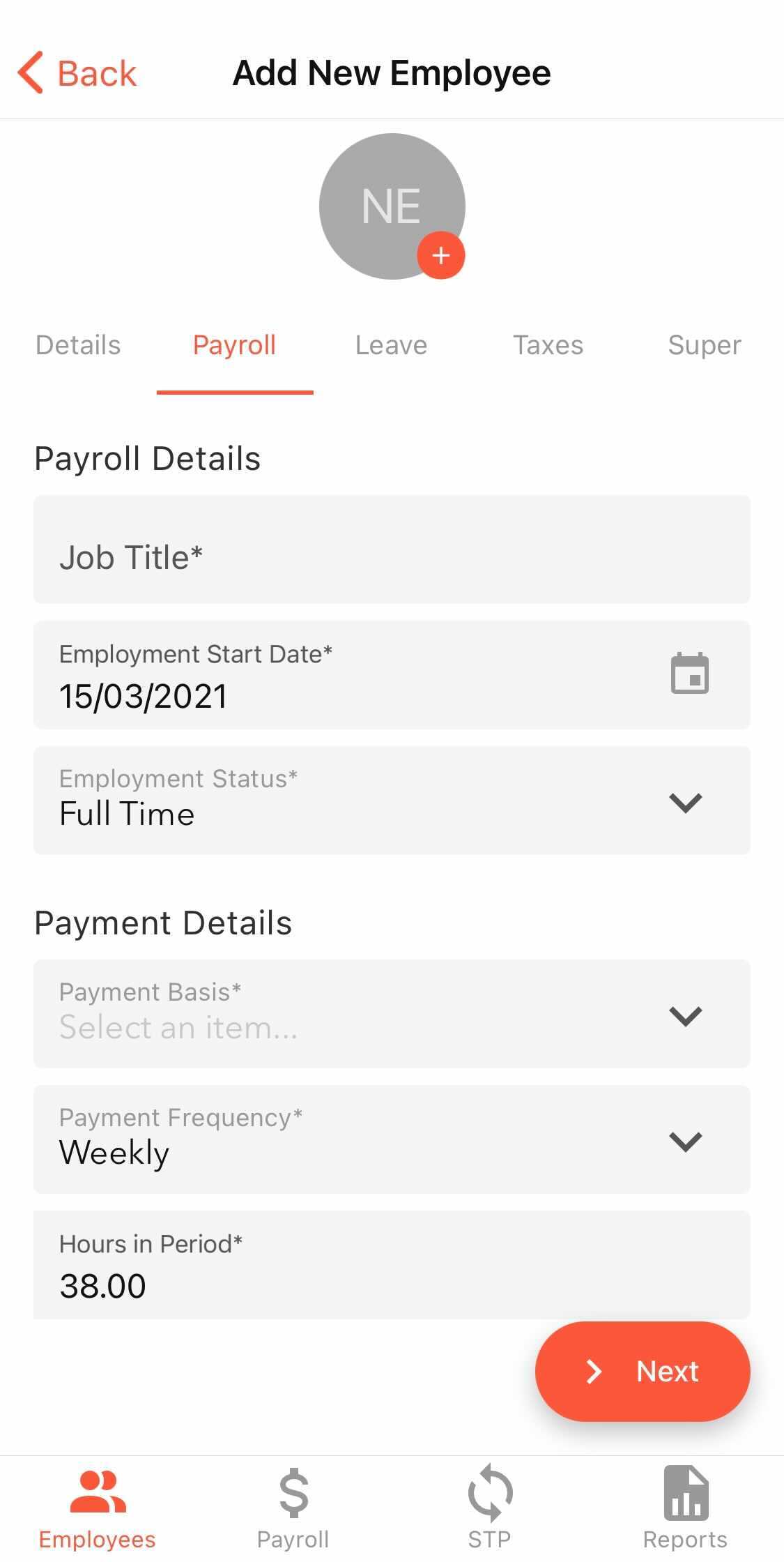Go to the STP section
Viewport: 784px width, 1562px height.
[489, 1509]
